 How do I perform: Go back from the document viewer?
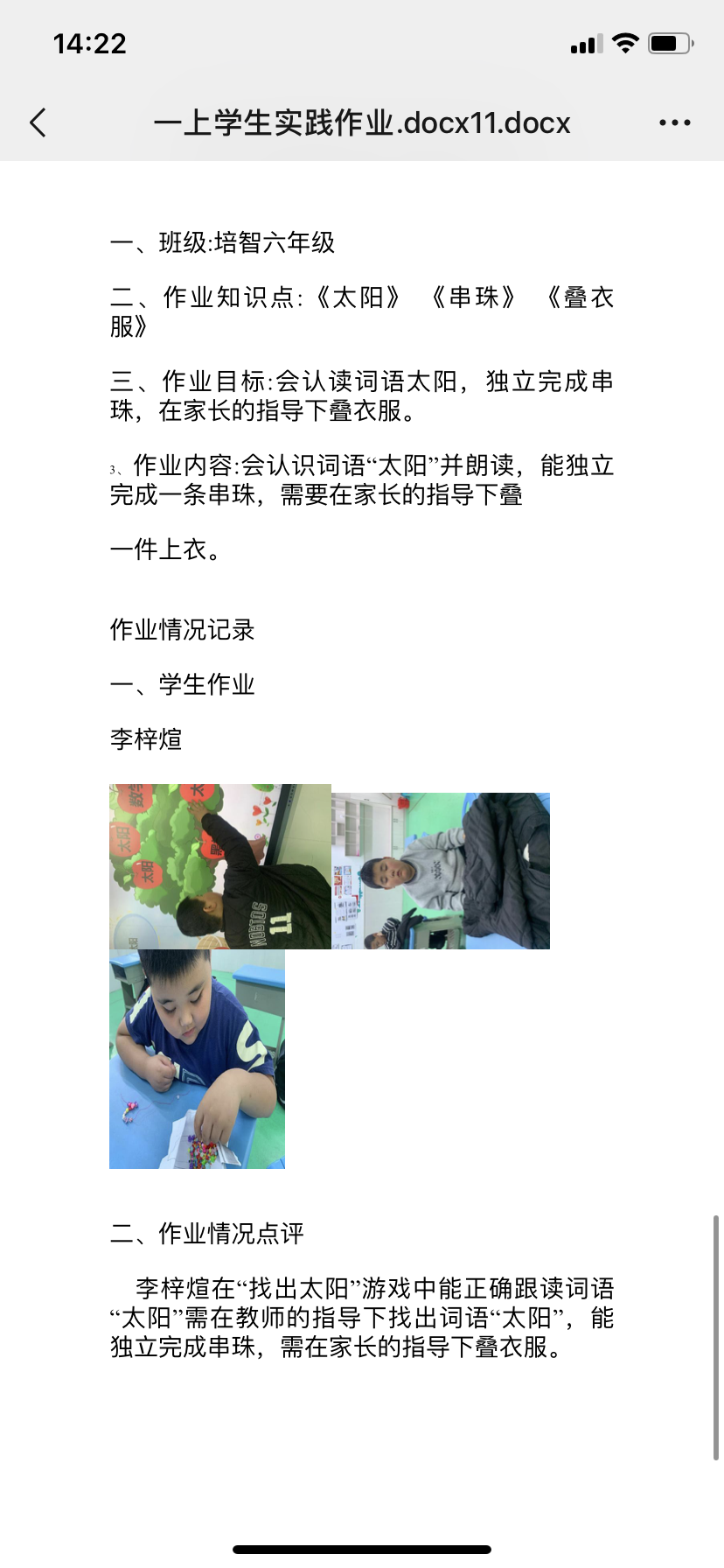pyautogui.click(x=38, y=122)
